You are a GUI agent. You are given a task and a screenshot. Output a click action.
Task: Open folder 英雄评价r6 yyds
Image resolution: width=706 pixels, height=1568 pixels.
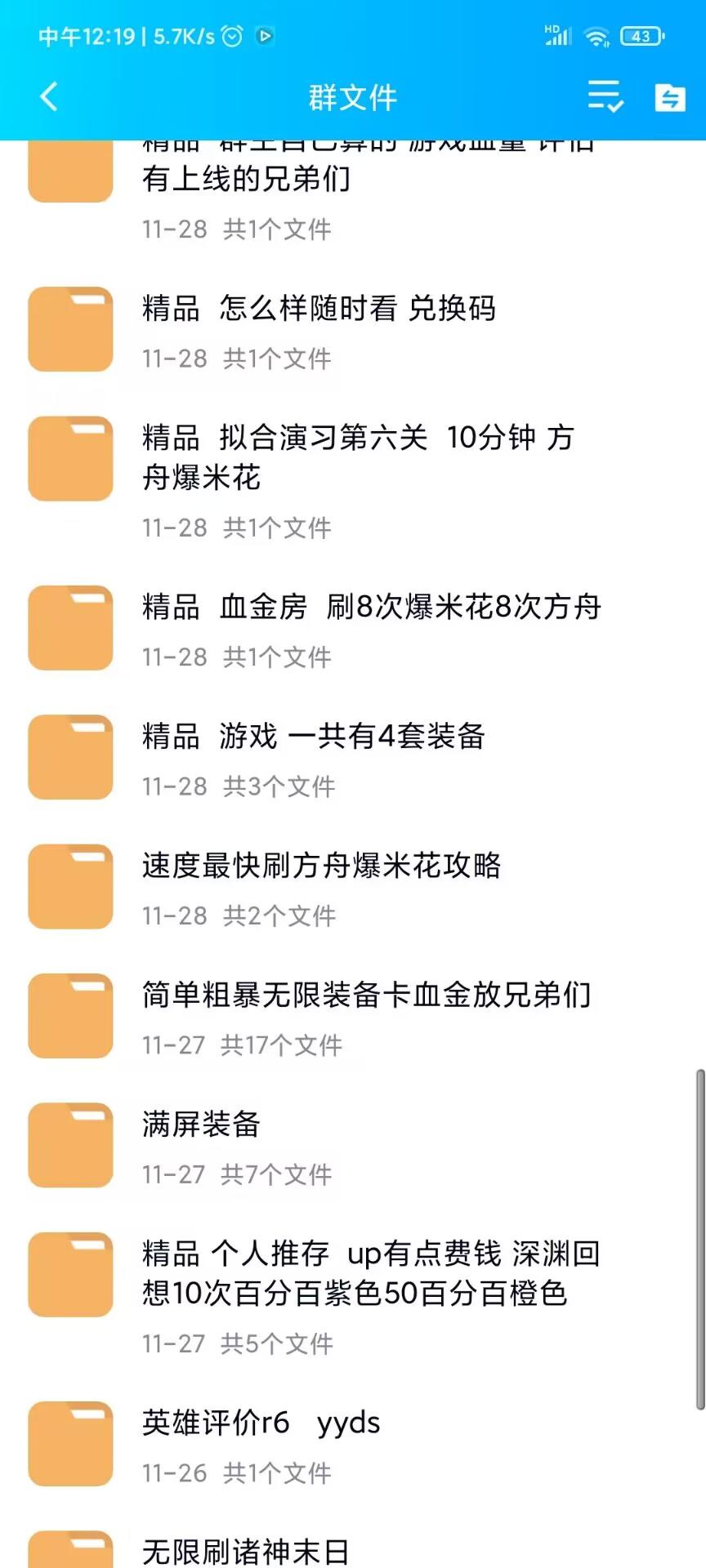point(261,1423)
